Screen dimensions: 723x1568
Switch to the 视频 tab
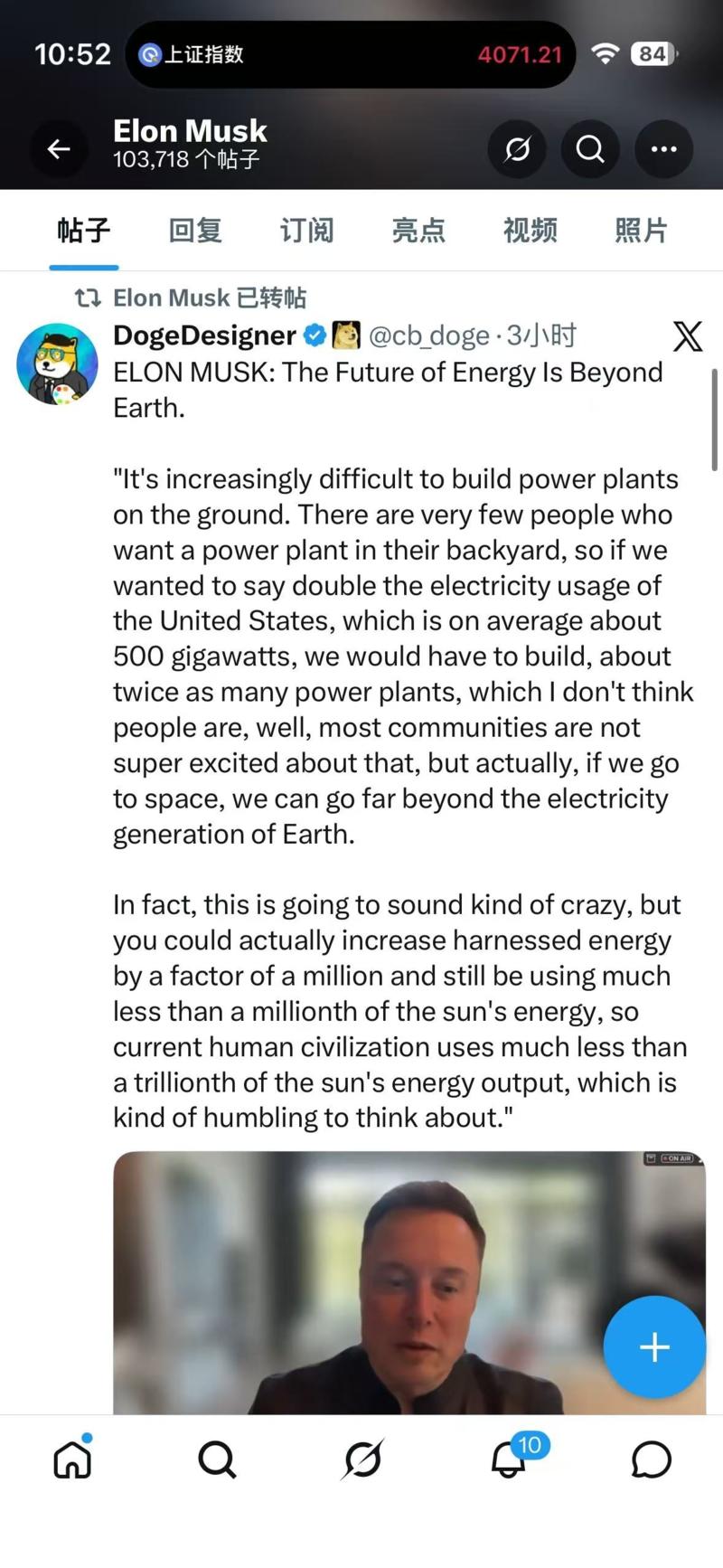pyautogui.click(x=531, y=231)
